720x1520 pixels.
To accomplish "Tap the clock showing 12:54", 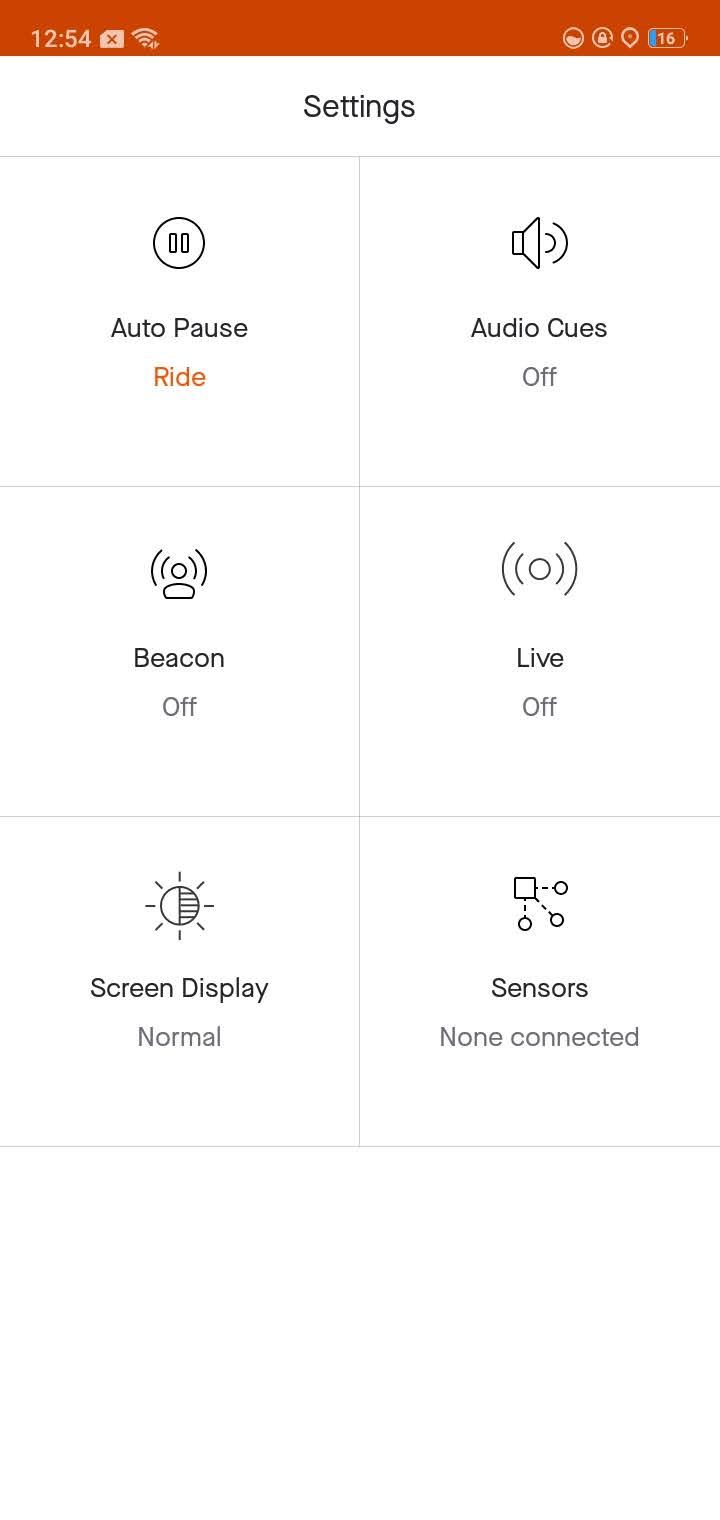I will pos(60,37).
